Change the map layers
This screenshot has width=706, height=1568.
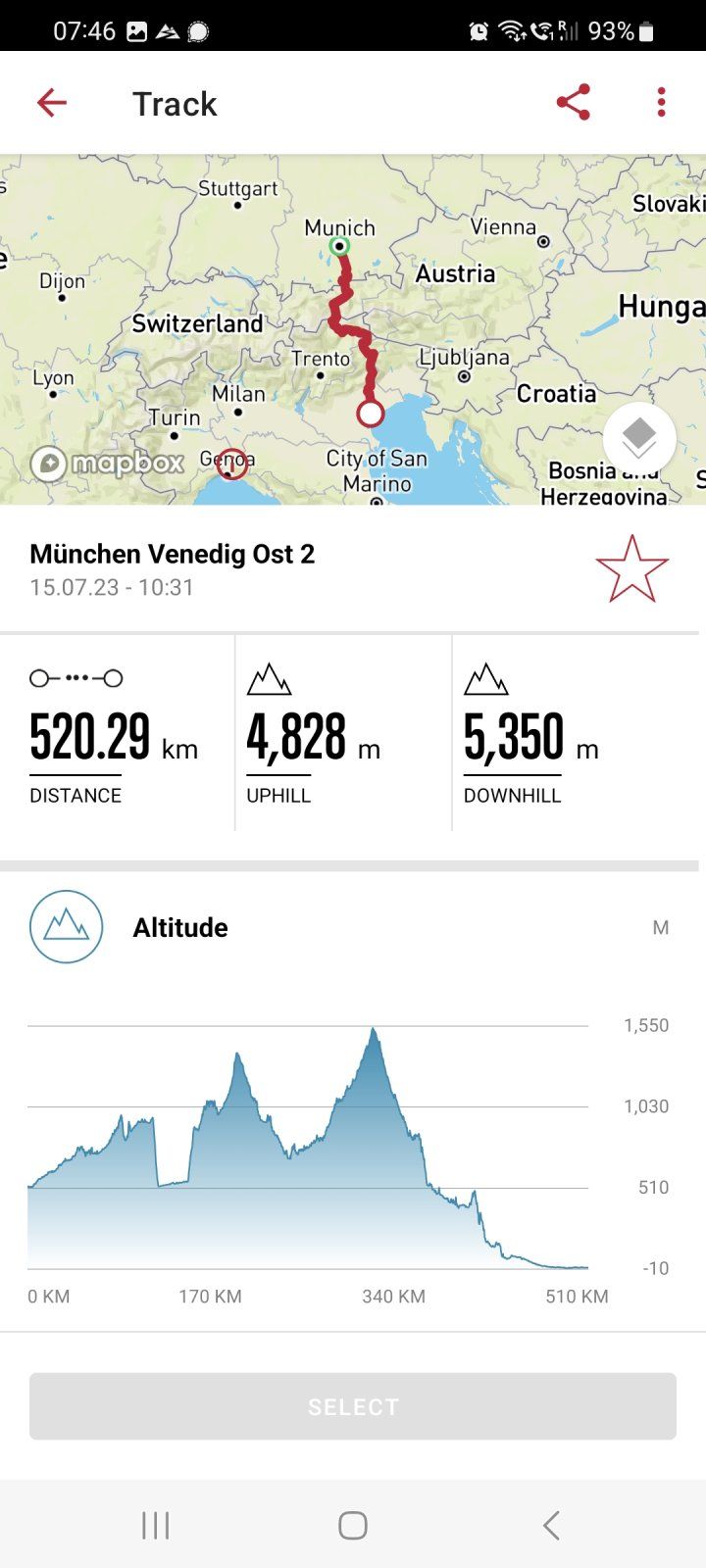(x=639, y=438)
